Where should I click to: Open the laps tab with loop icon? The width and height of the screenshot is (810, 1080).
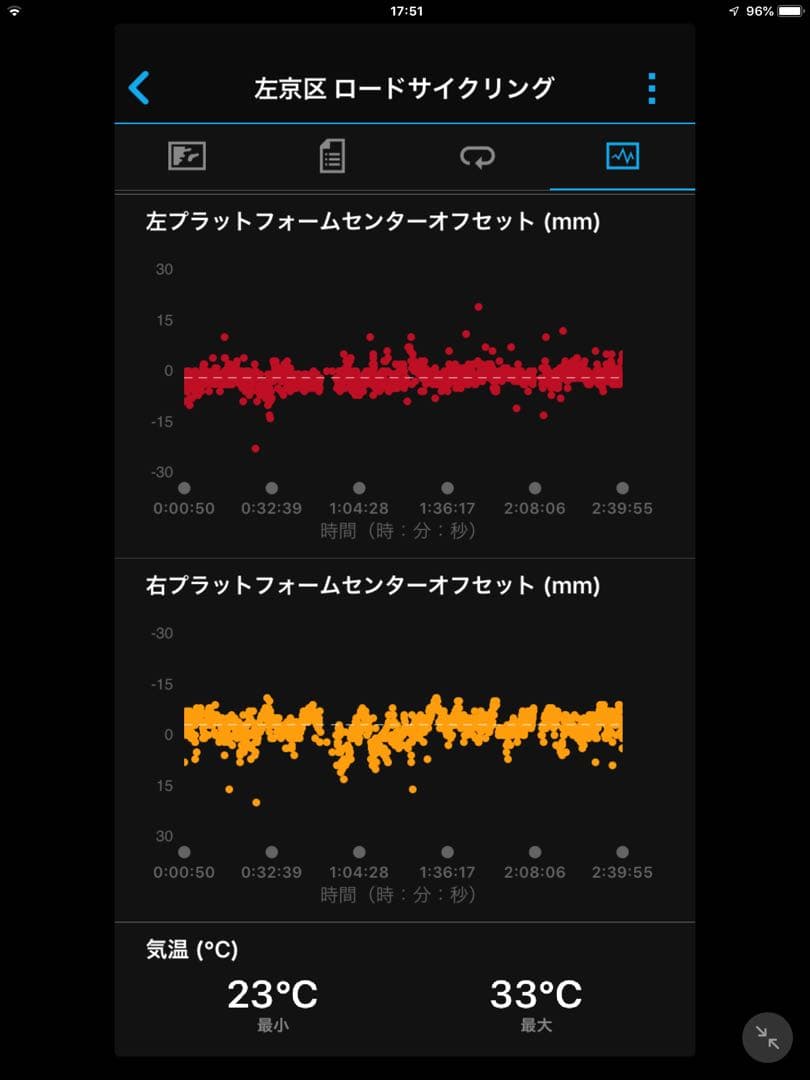click(478, 156)
